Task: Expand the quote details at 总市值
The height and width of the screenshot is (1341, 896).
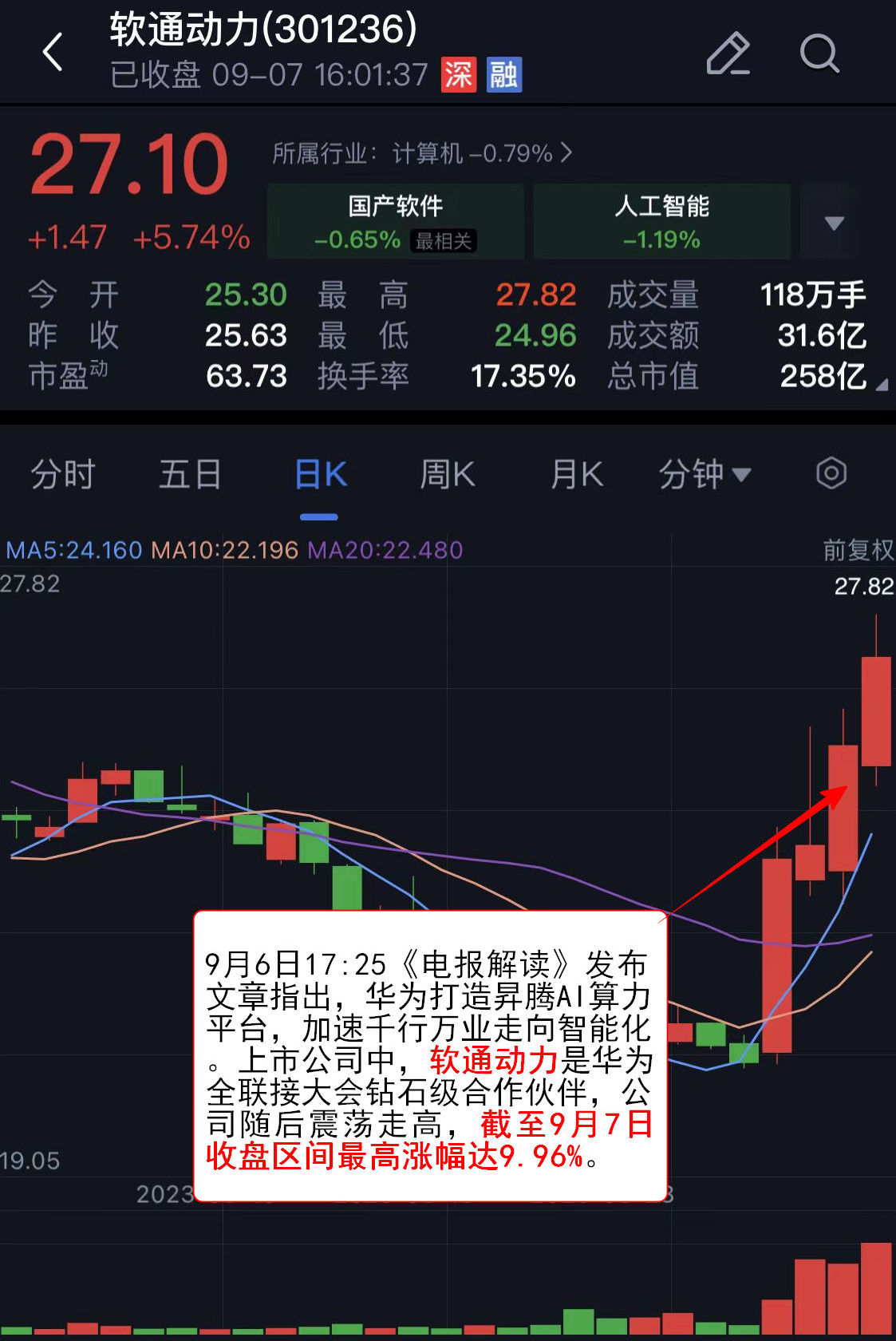Action: tap(881, 385)
